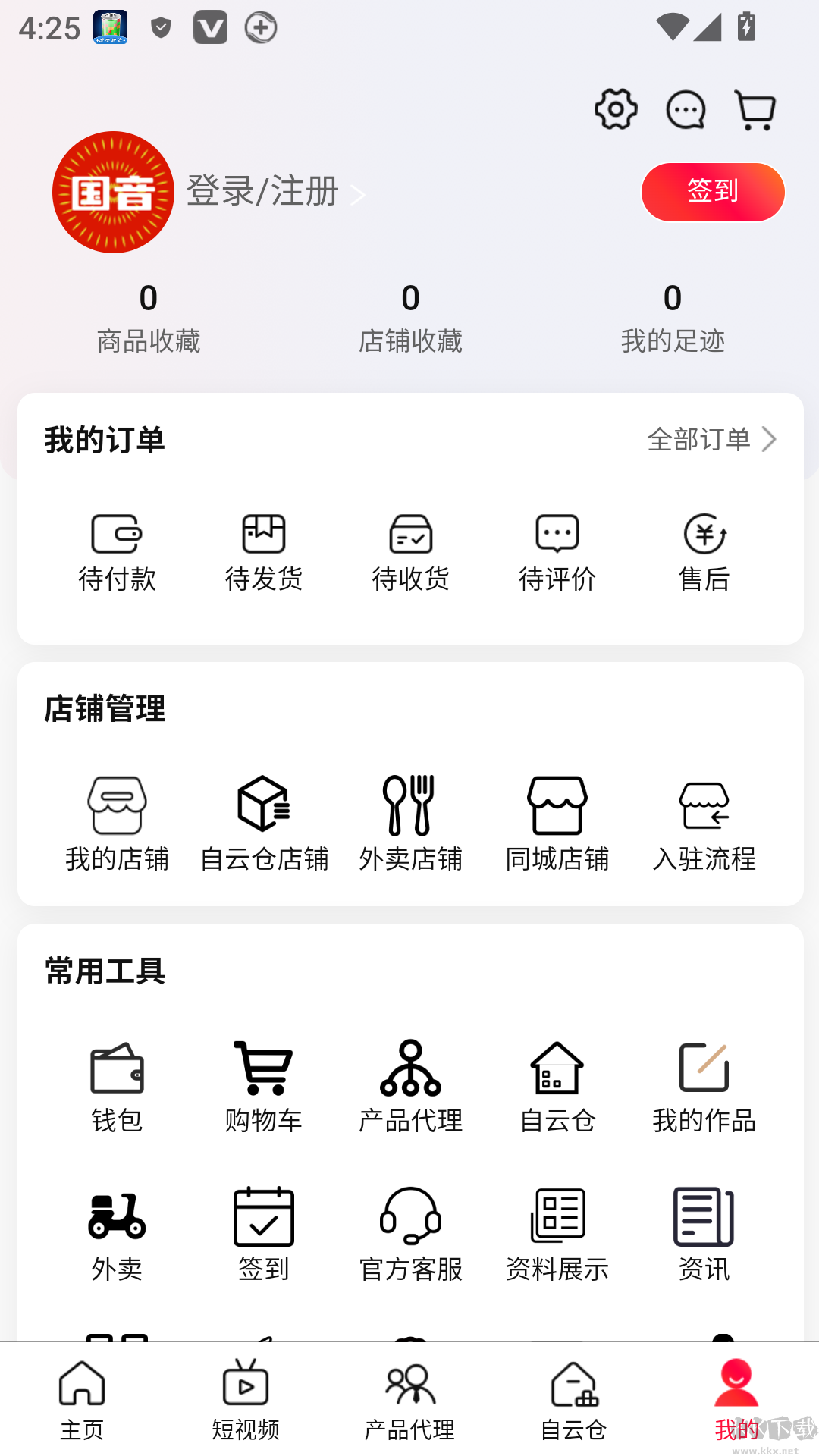819x1456 pixels.
Task: Open the shopping cart at top right
Action: 754,108
